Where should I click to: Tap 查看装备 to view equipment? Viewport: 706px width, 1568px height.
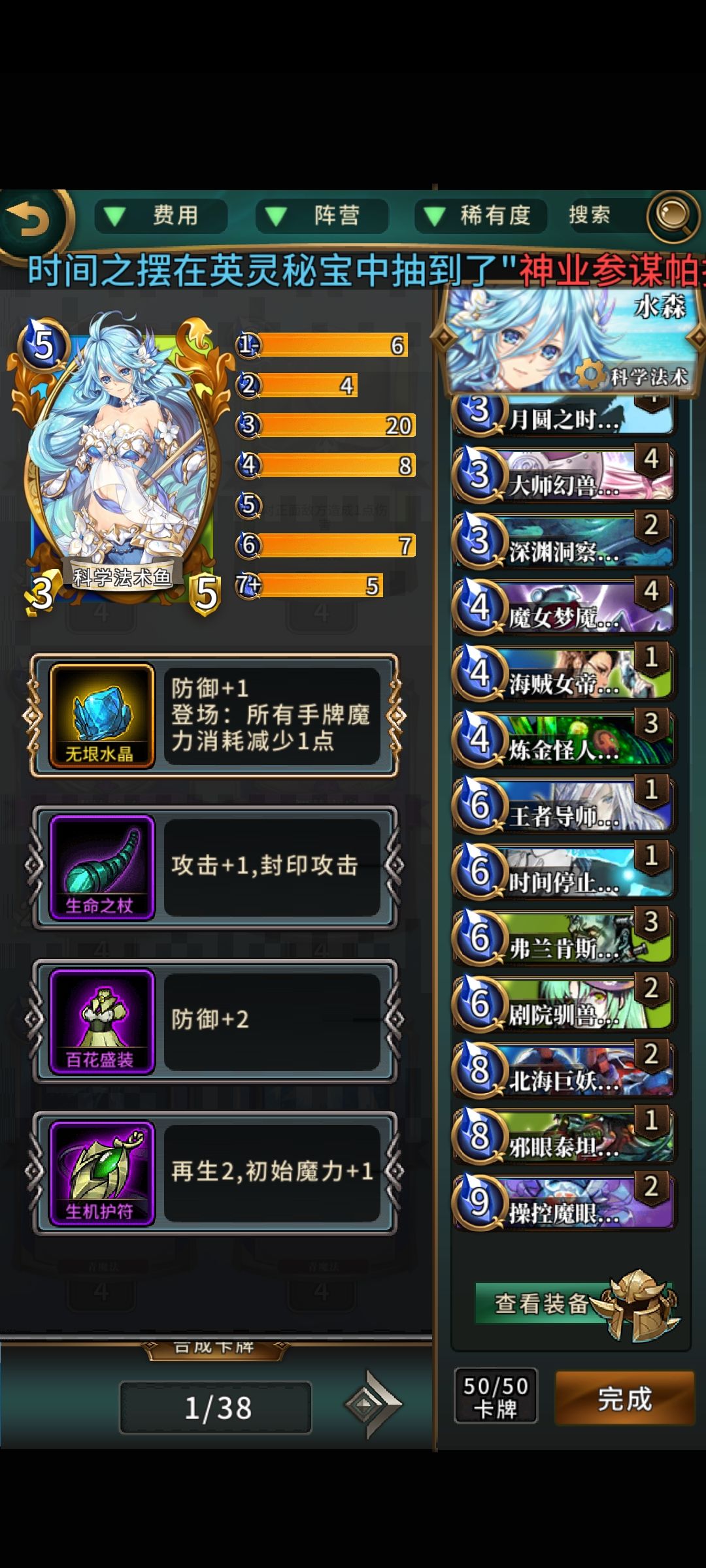[541, 1304]
